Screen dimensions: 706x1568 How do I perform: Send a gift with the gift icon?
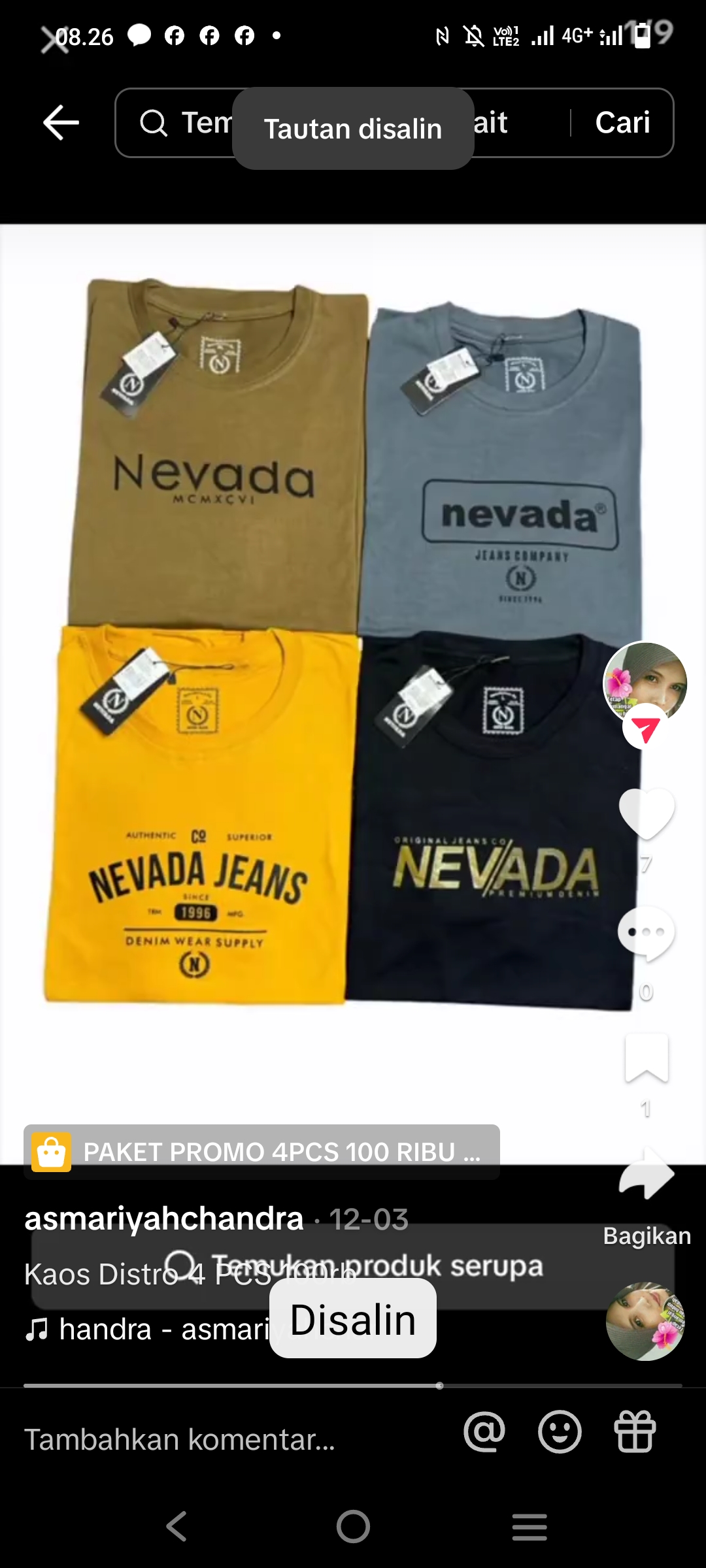(x=634, y=1431)
